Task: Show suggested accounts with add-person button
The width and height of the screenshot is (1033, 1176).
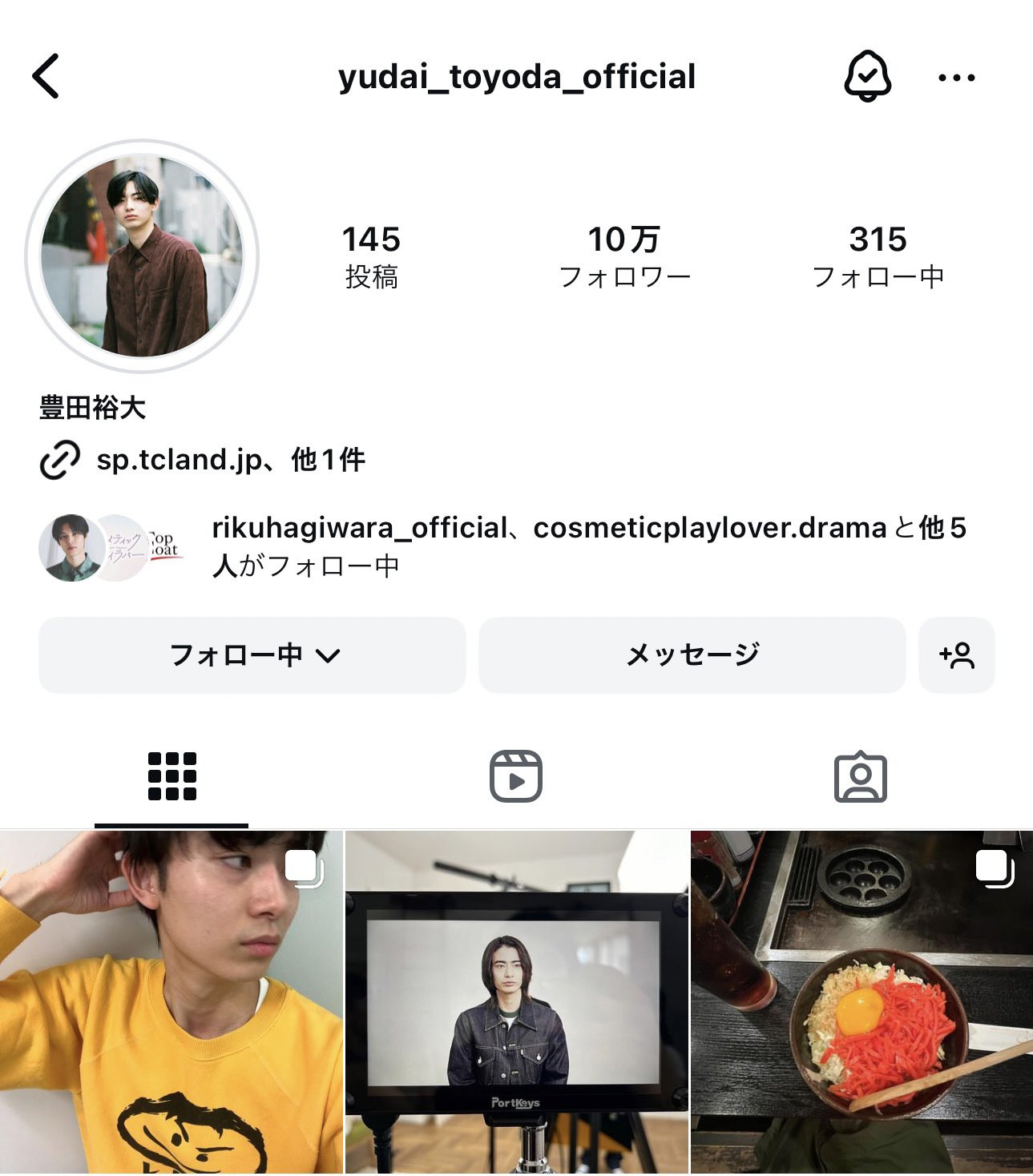Action: click(x=956, y=655)
